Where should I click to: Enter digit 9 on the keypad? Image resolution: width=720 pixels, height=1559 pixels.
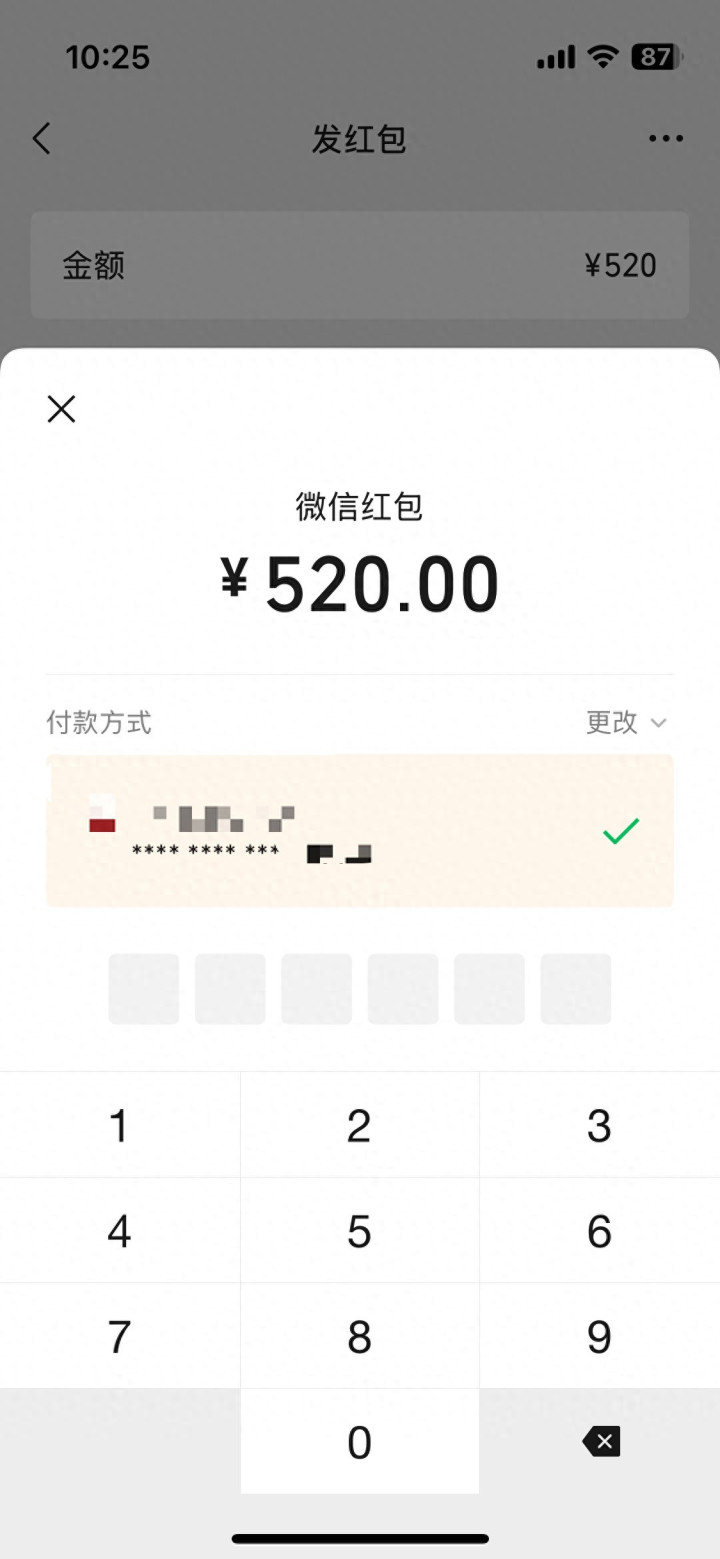point(600,1336)
